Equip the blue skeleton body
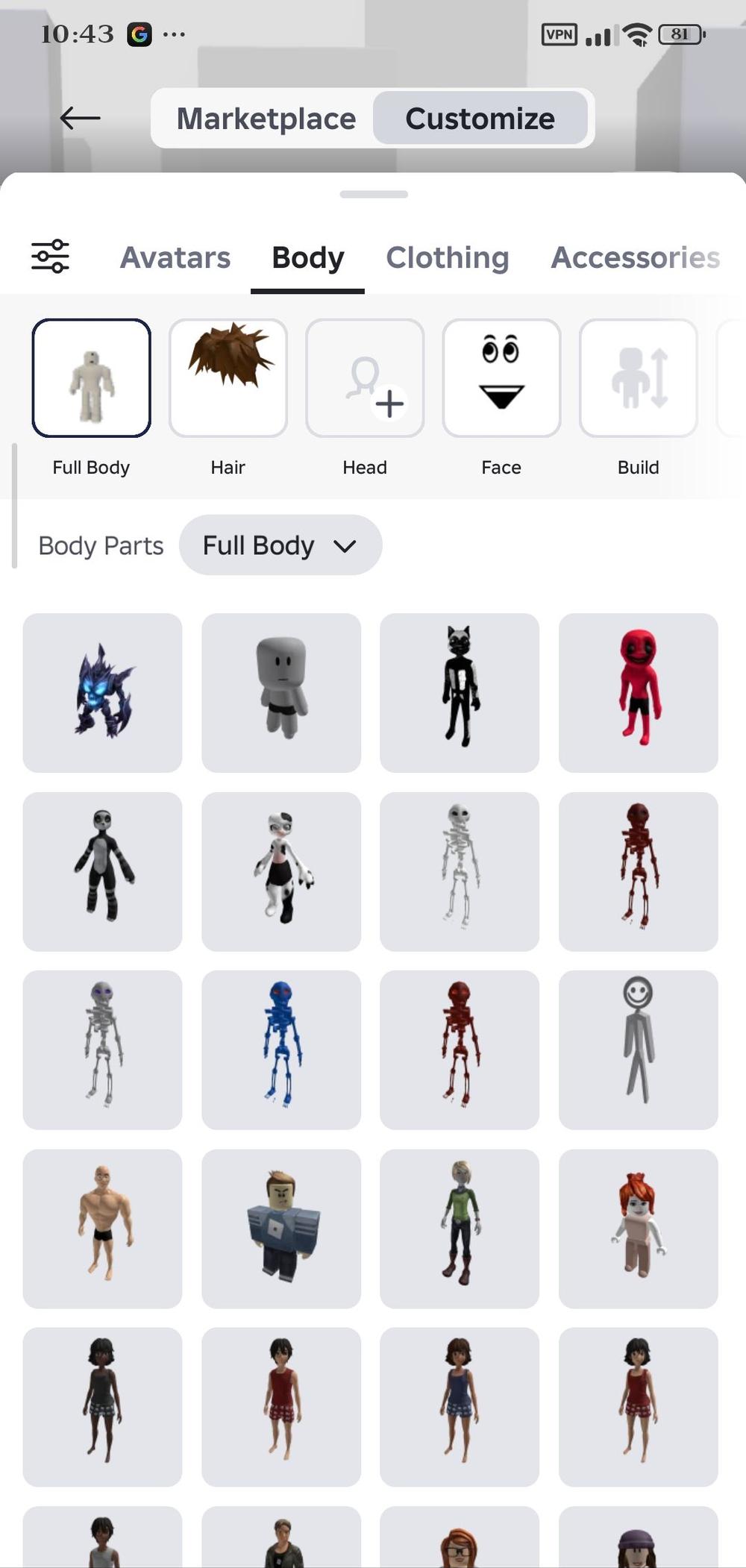This screenshot has height=1568, width=746. (x=281, y=1050)
